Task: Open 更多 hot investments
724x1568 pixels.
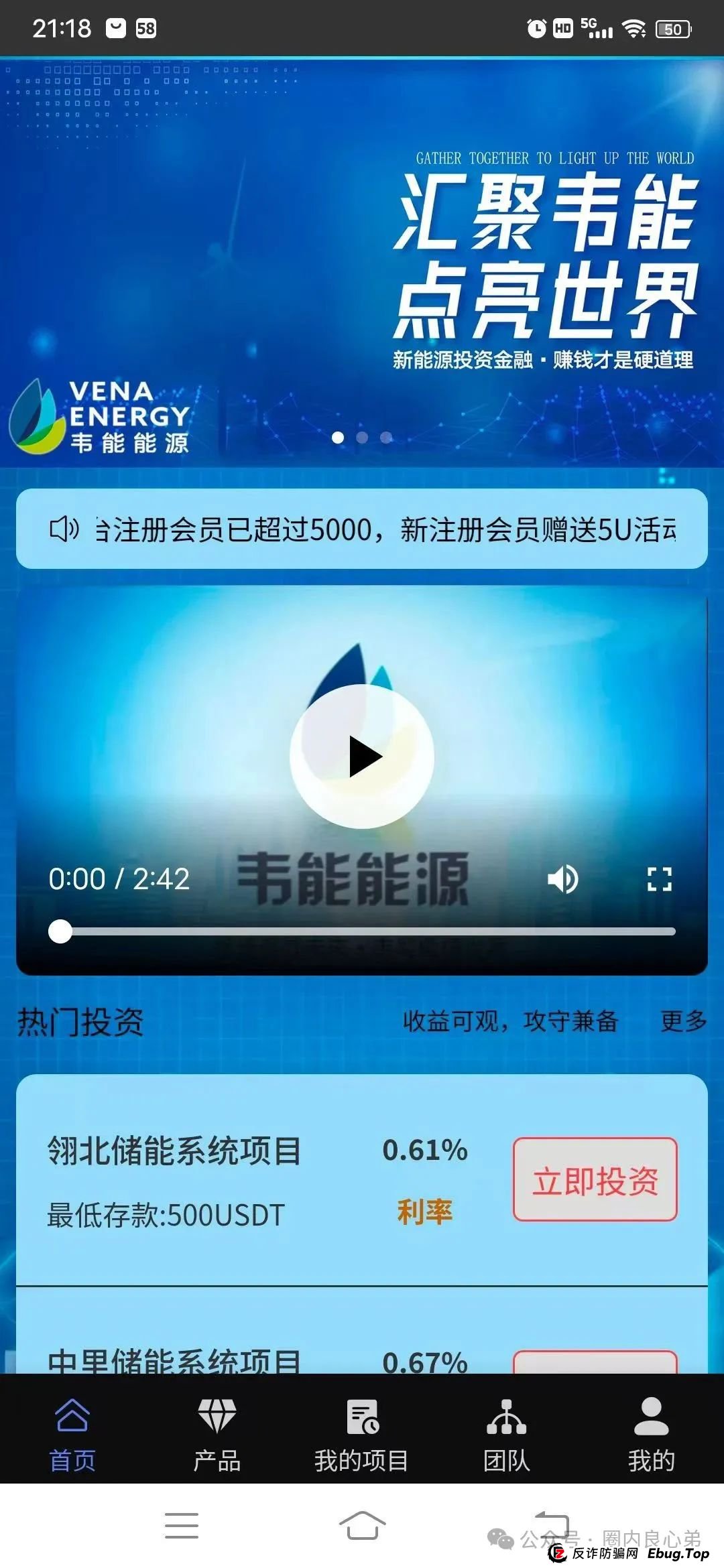Action: 683,1021
